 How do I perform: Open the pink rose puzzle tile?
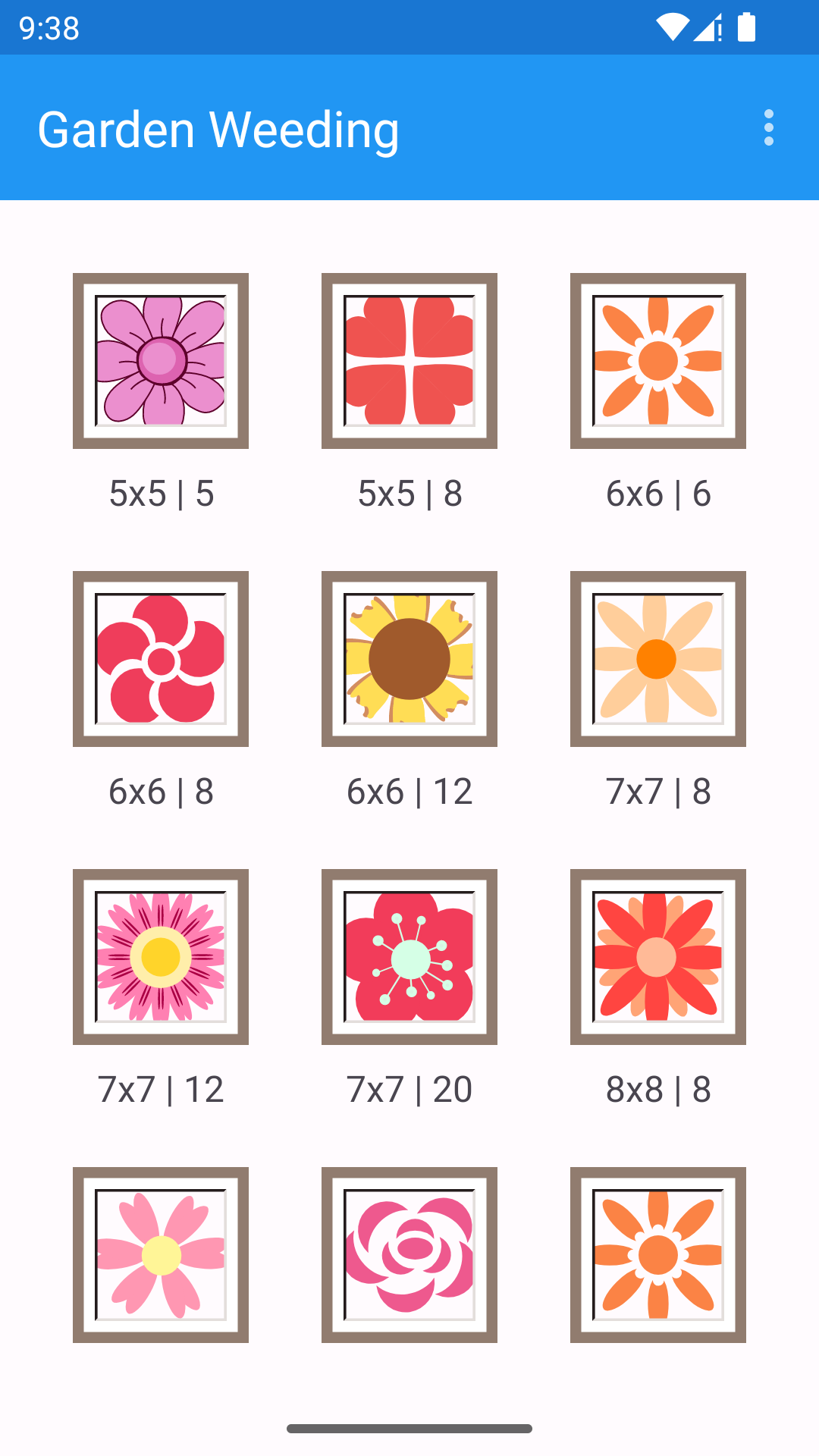409,1255
